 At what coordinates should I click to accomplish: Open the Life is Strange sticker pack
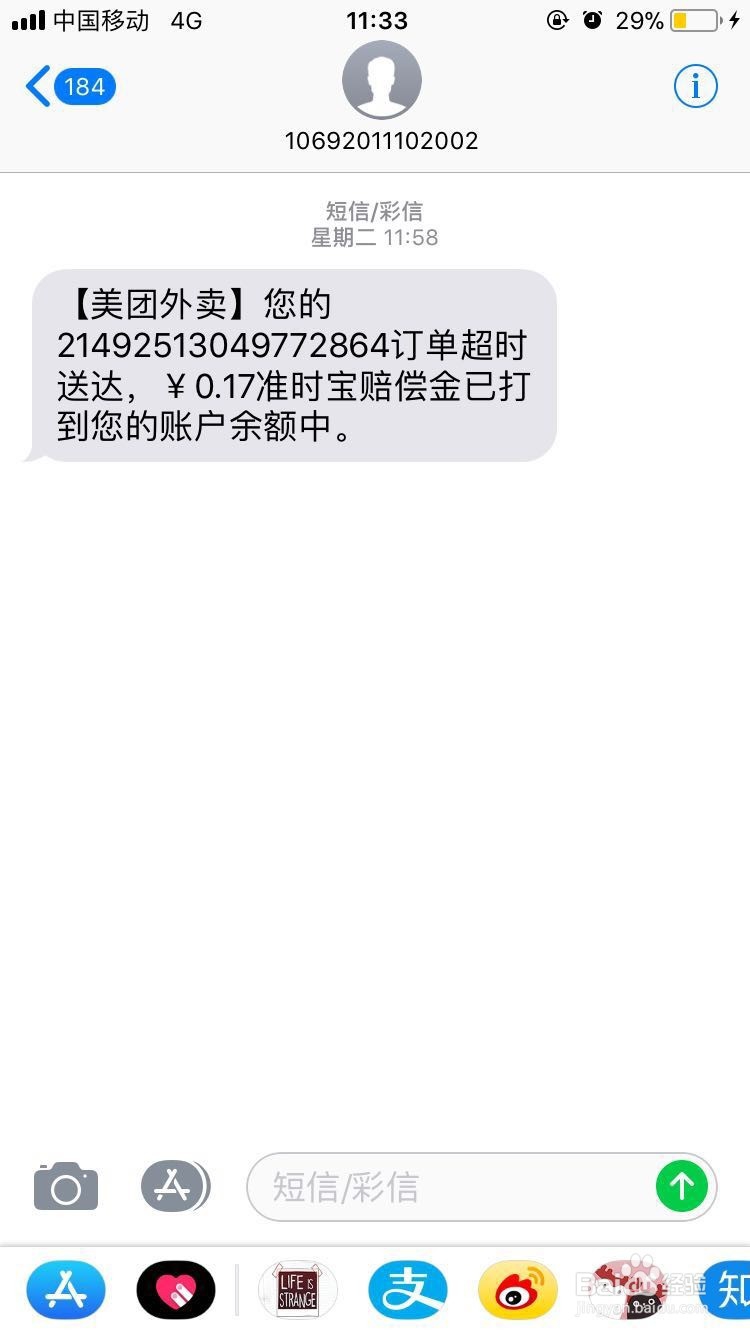[297, 1290]
